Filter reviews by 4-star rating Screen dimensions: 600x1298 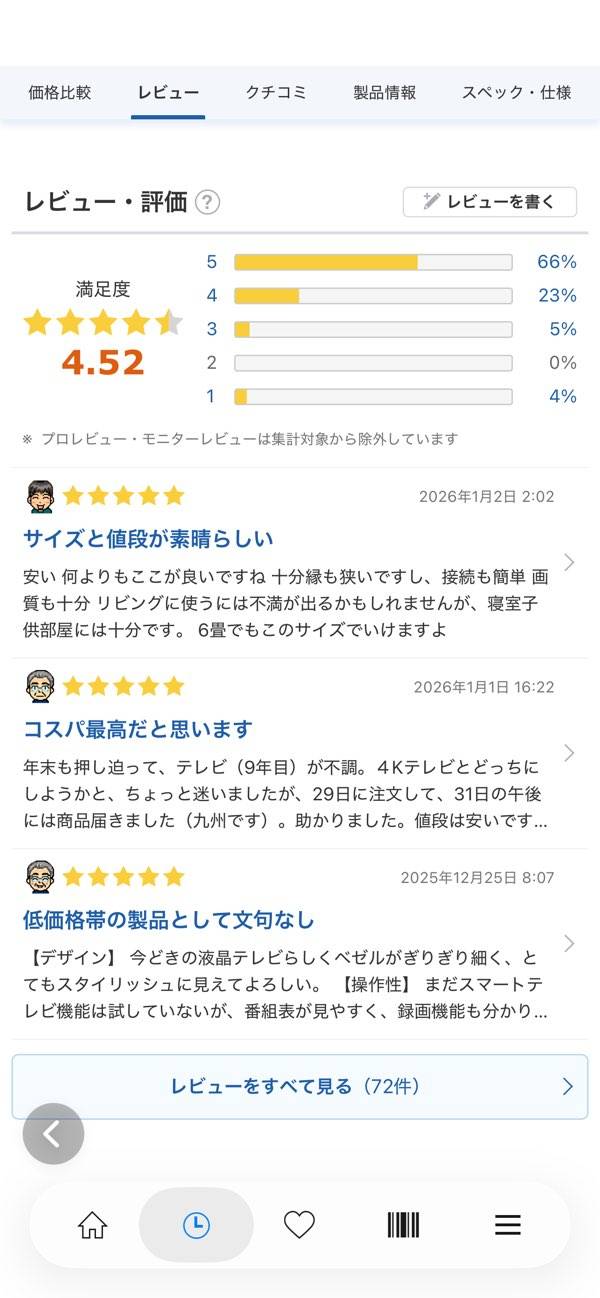[x=372, y=296]
